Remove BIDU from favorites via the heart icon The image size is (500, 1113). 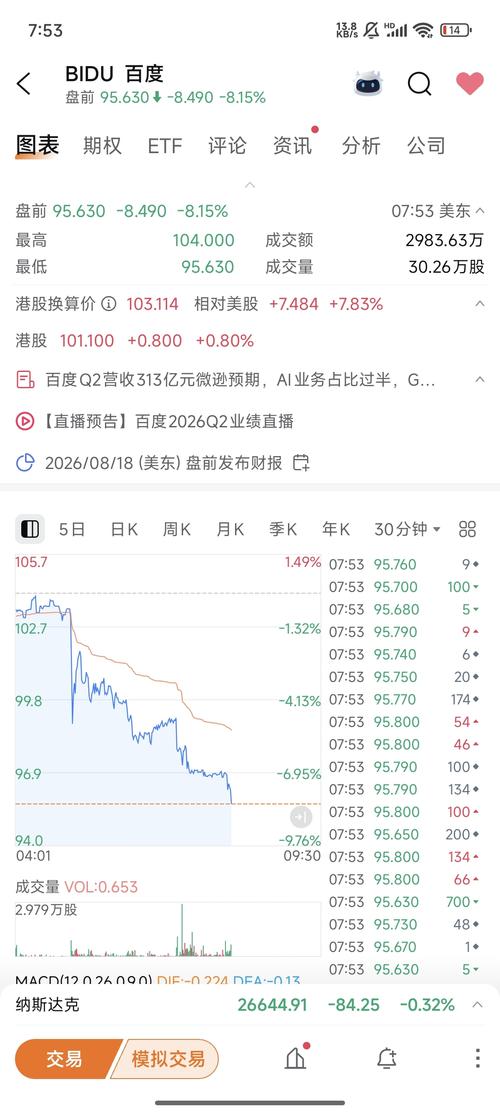coord(469,84)
